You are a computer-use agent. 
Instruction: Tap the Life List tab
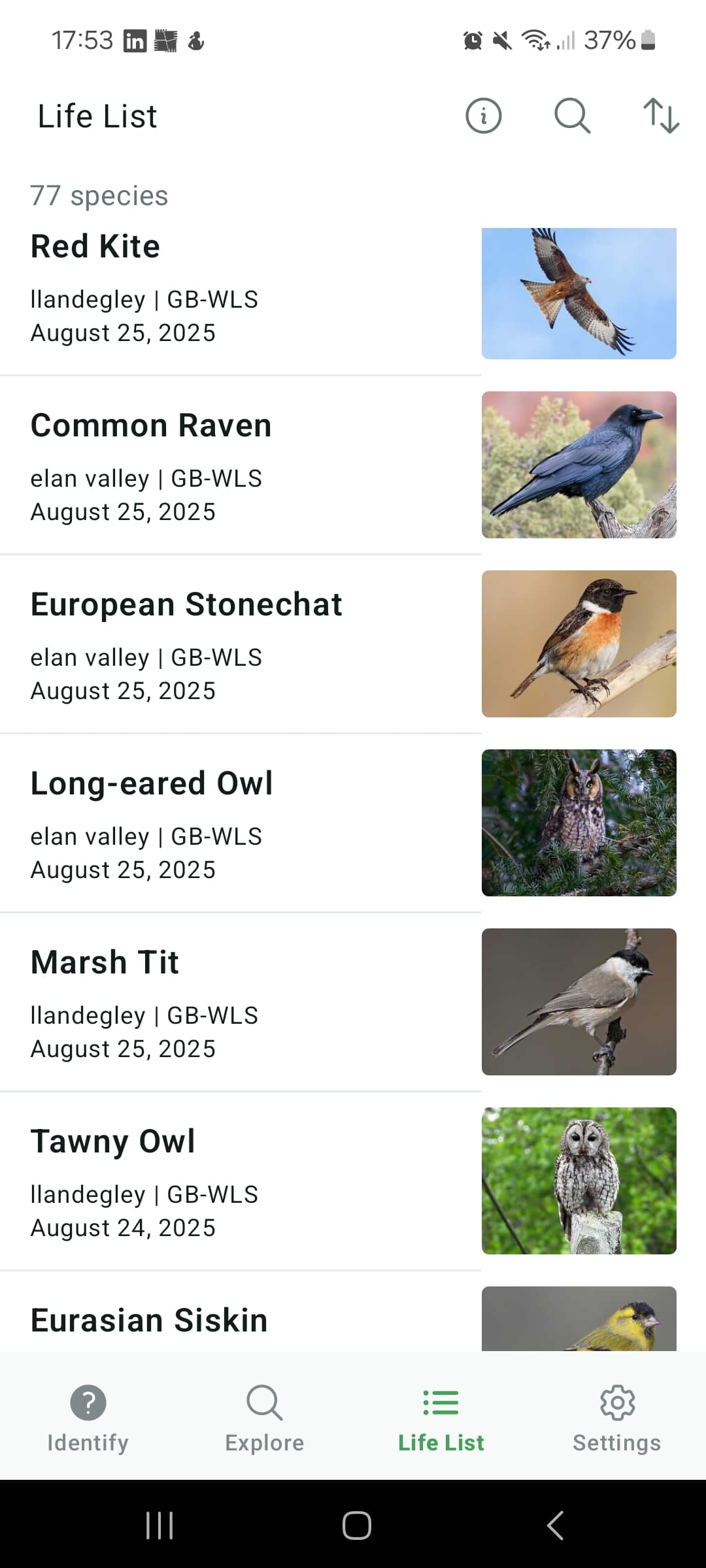pyautogui.click(x=441, y=1416)
